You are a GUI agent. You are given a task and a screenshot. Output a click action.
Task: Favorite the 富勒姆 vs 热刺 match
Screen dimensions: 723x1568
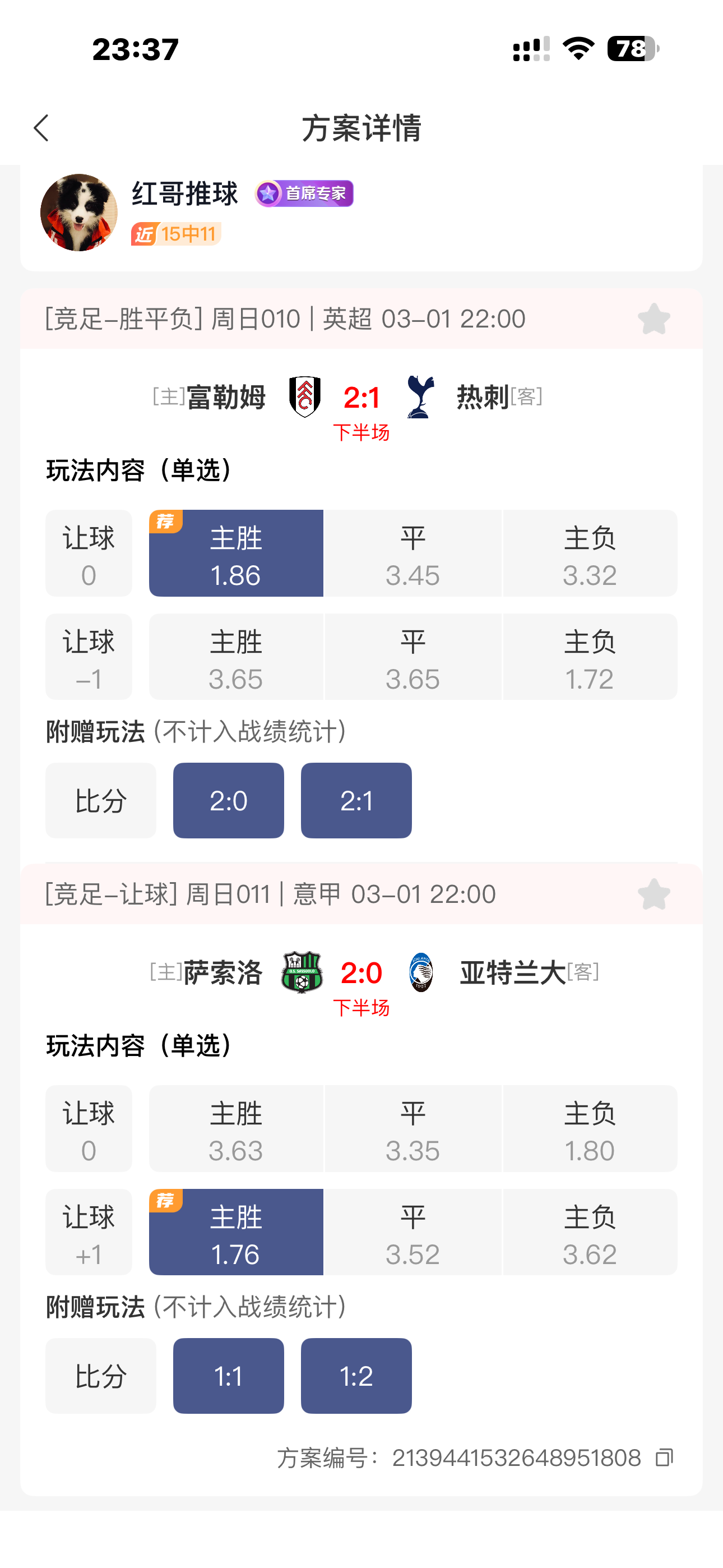[x=654, y=319]
